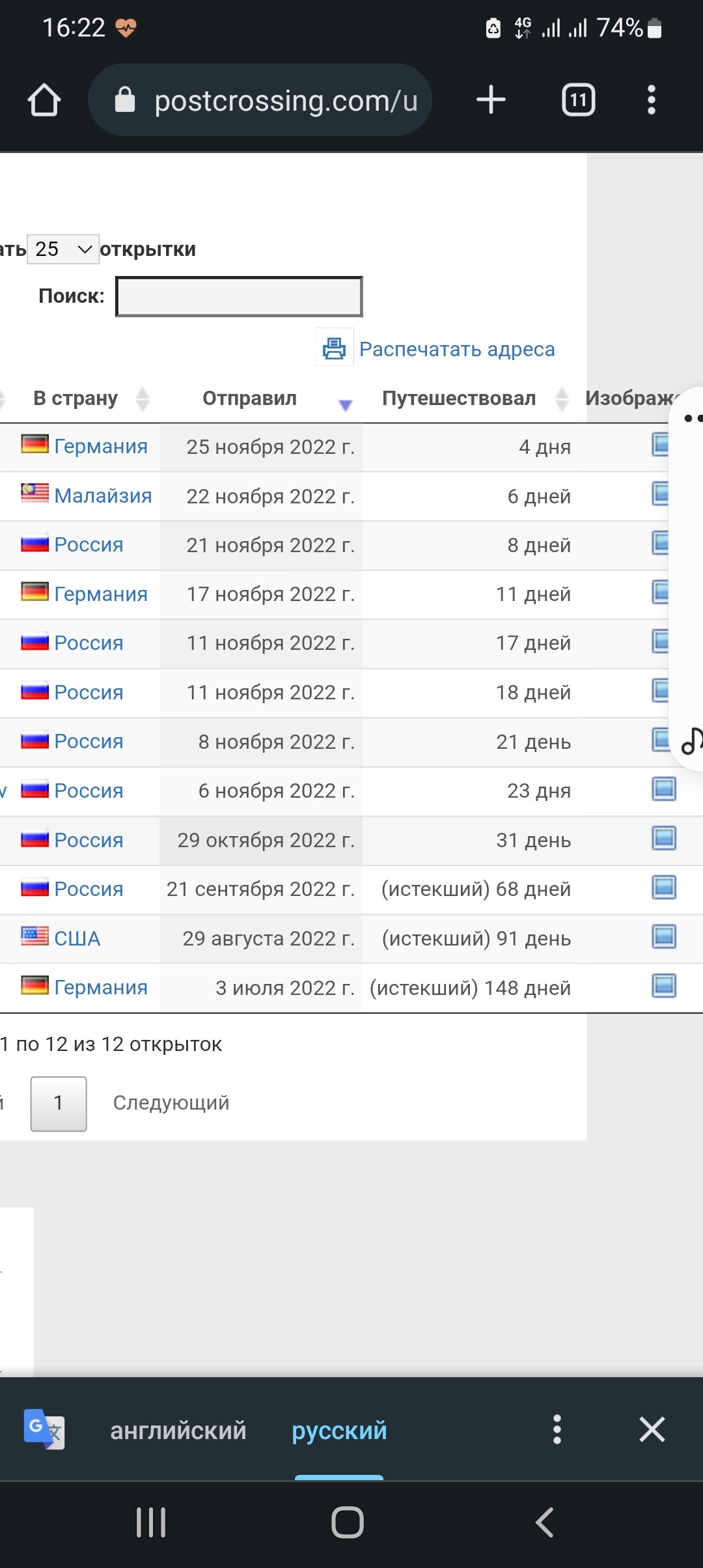The height and width of the screenshot is (1568, 703).
Task: View the image icon for 3 июля 2022 postcard
Action: [664, 986]
